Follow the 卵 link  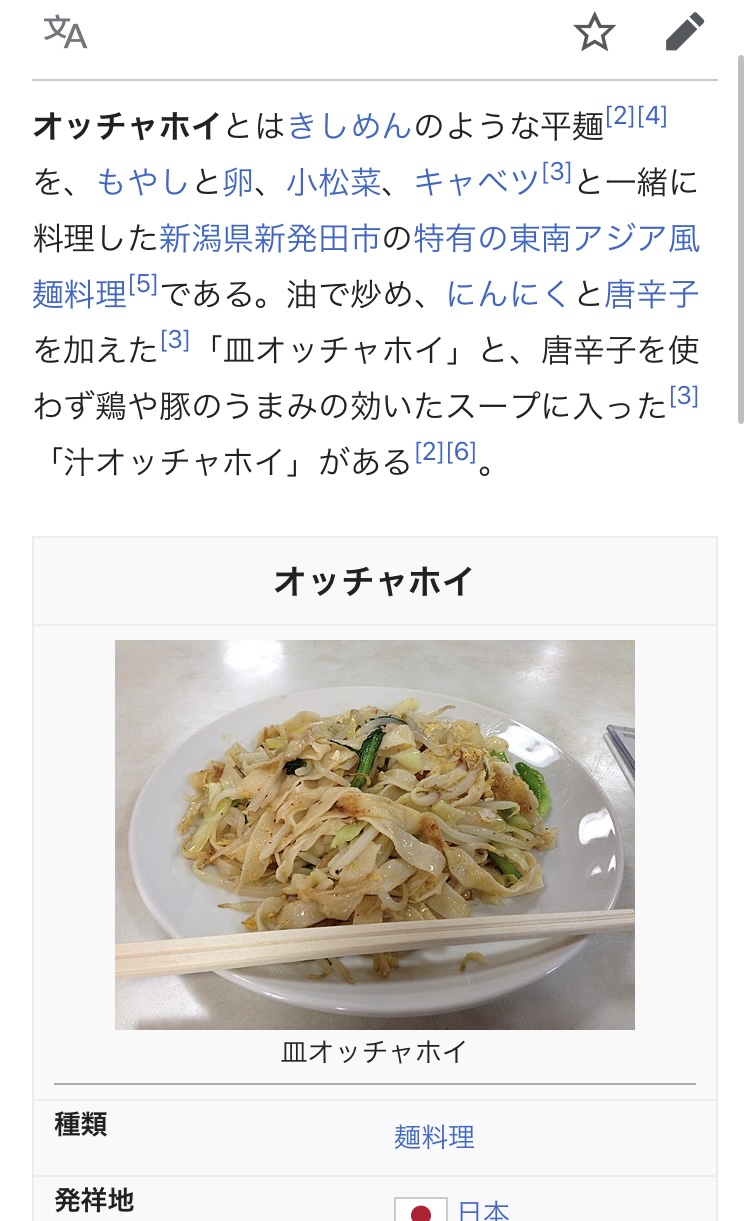[x=238, y=183]
